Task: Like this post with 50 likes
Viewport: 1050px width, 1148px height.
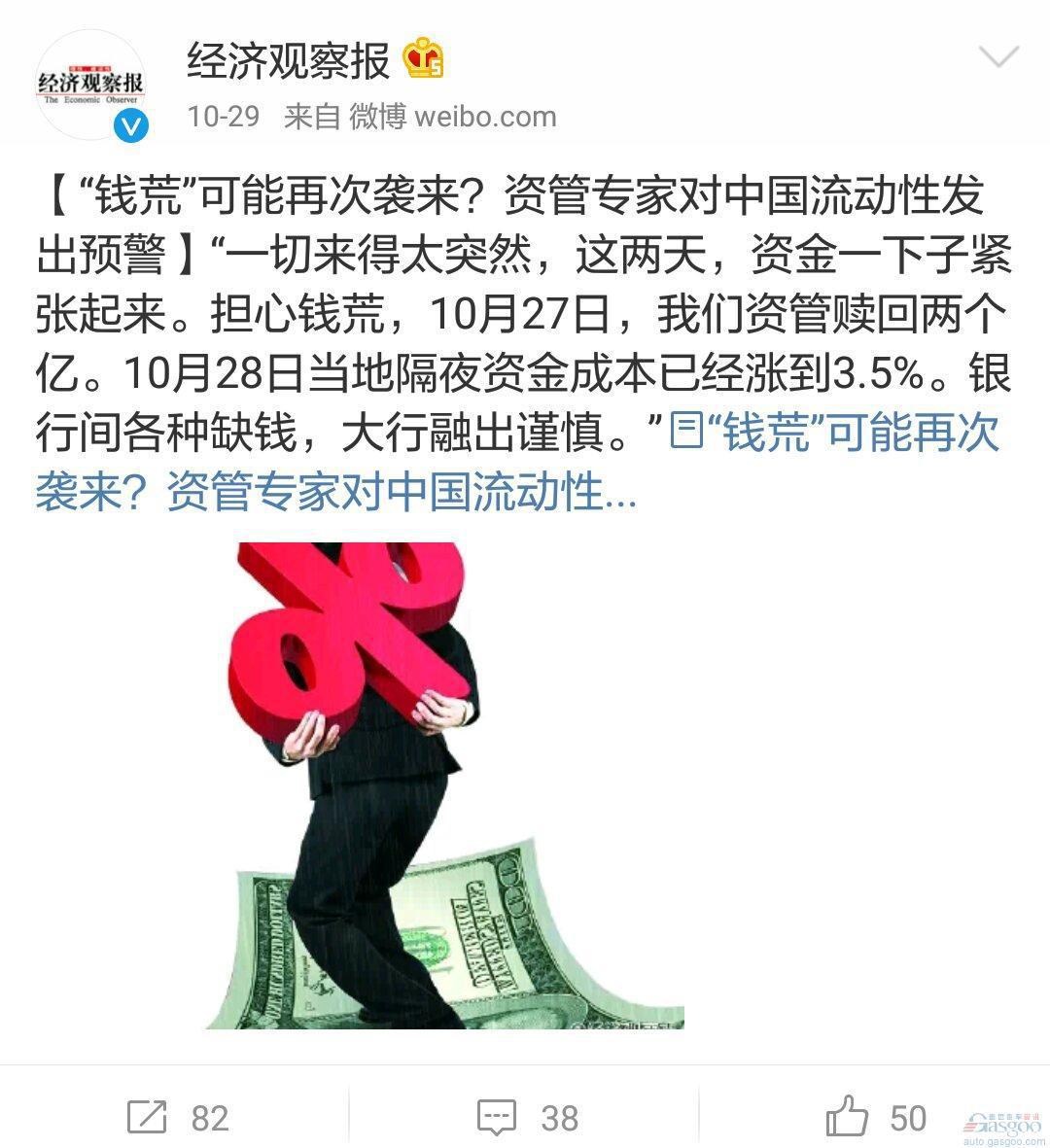Action: click(x=877, y=1117)
